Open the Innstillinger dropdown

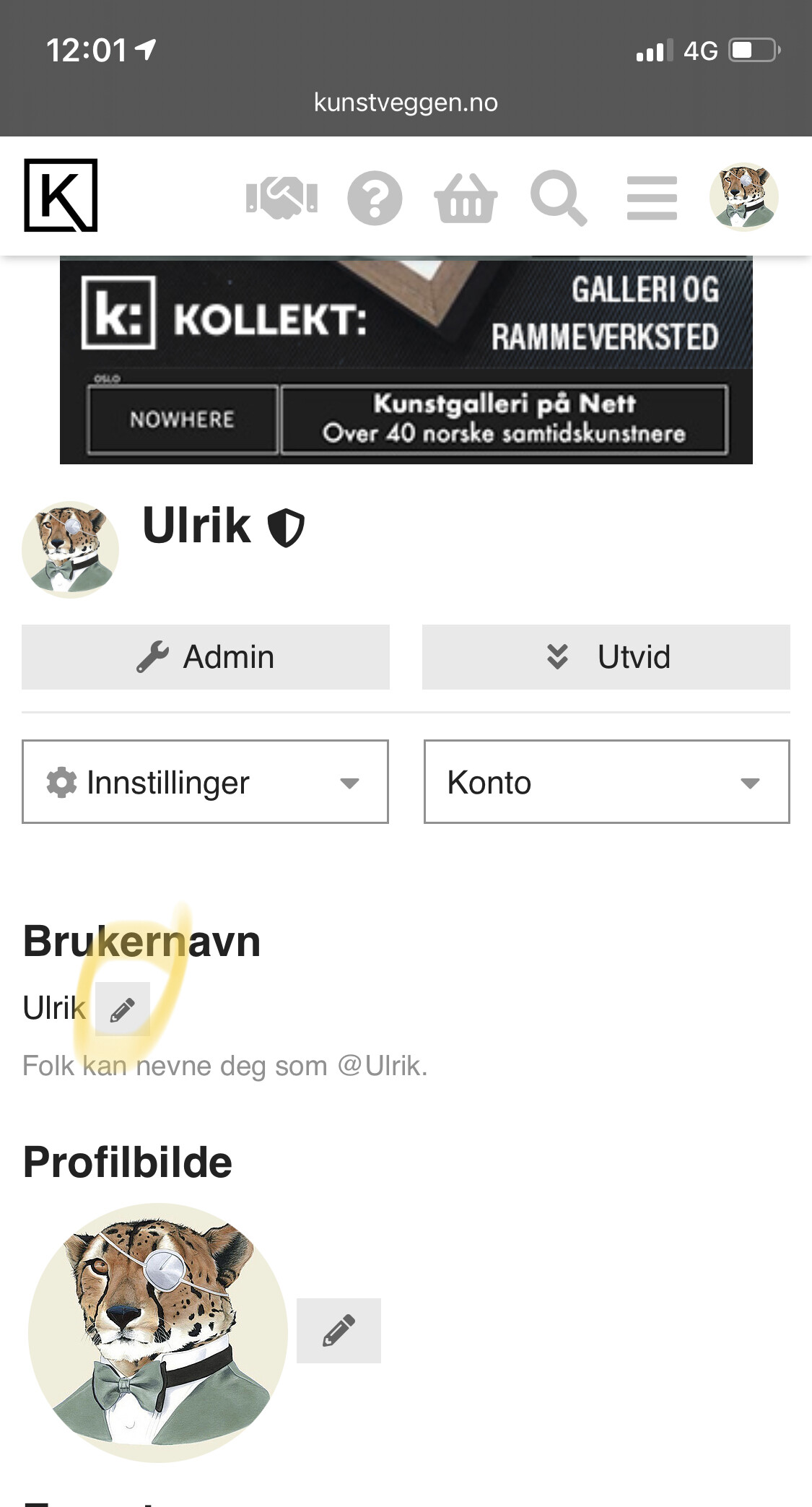[x=206, y=782]
